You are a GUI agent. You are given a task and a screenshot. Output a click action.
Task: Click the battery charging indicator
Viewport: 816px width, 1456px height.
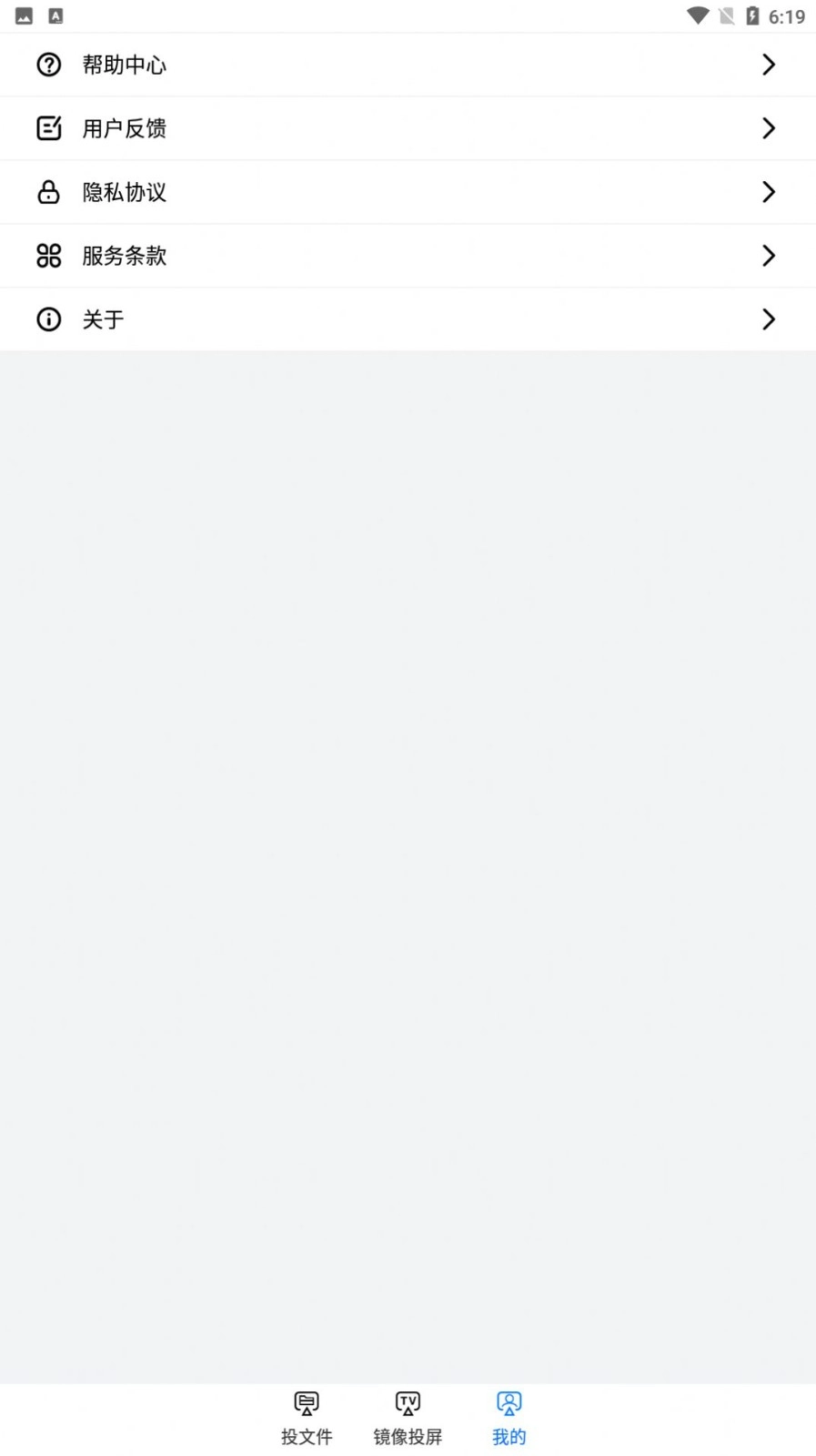pyautogui.click(x=751, y=15)
